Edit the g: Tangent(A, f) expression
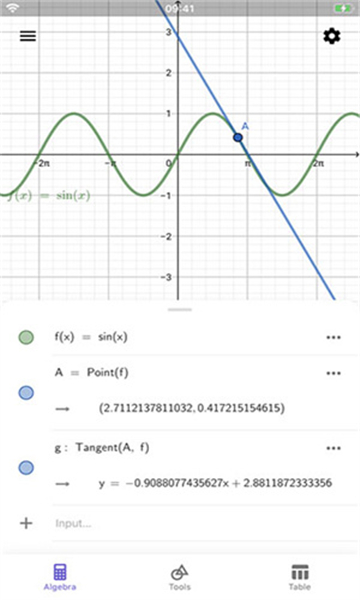Image resolution: width=360 pixels, height=600 pixels. tap(102, 447)
